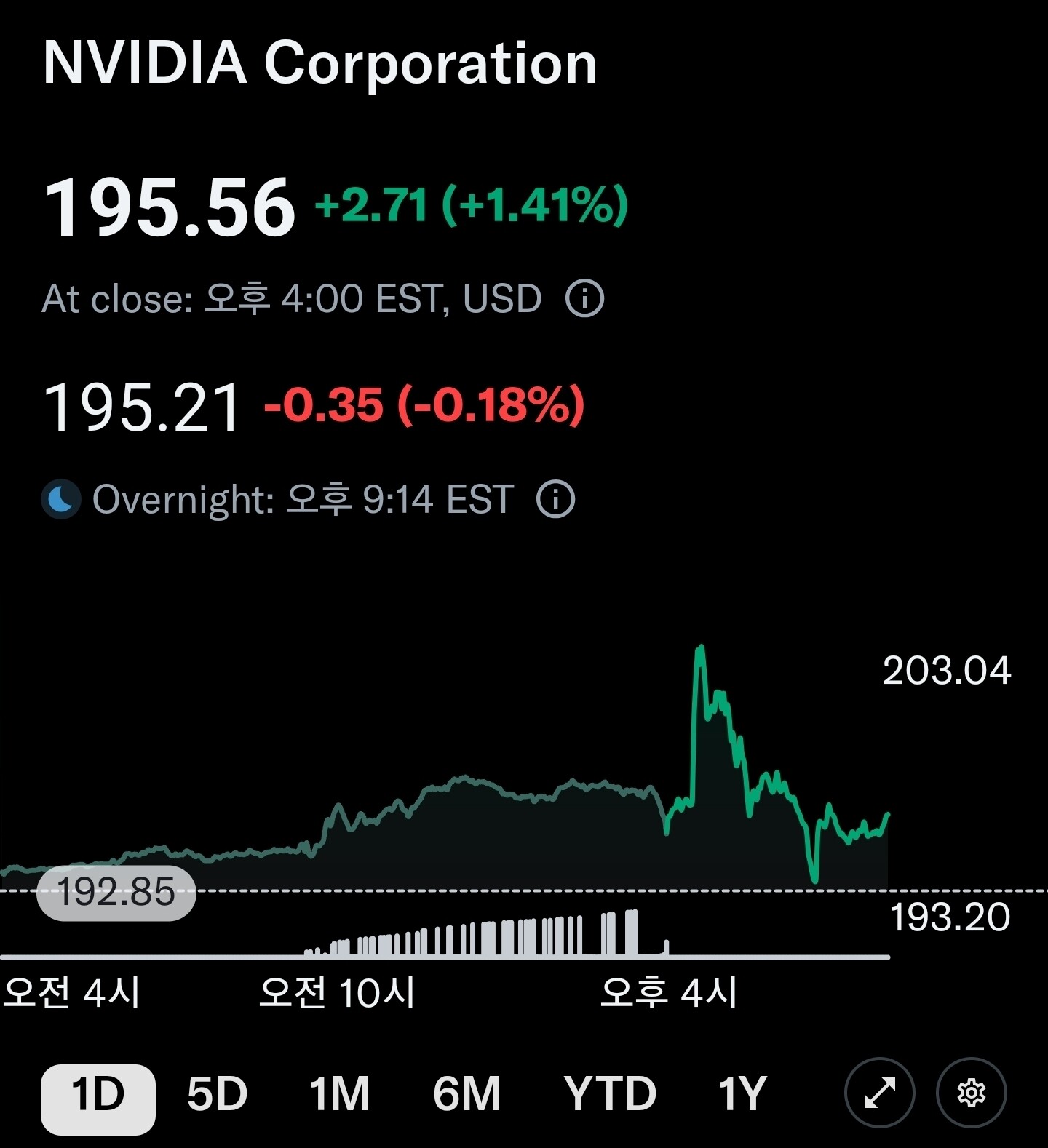Expand the chart to full screen

(x=879, y=1093)
